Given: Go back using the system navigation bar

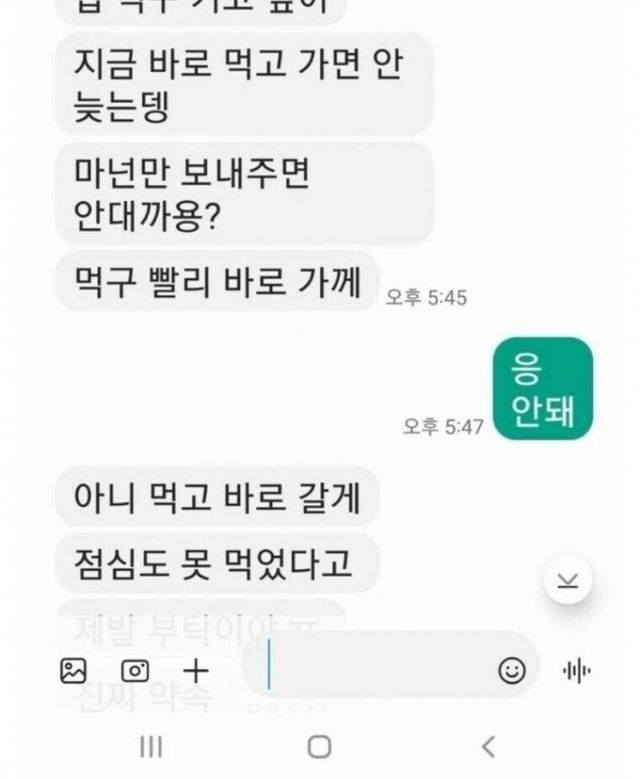Looking at the screenshot, I should pos(488,746).
